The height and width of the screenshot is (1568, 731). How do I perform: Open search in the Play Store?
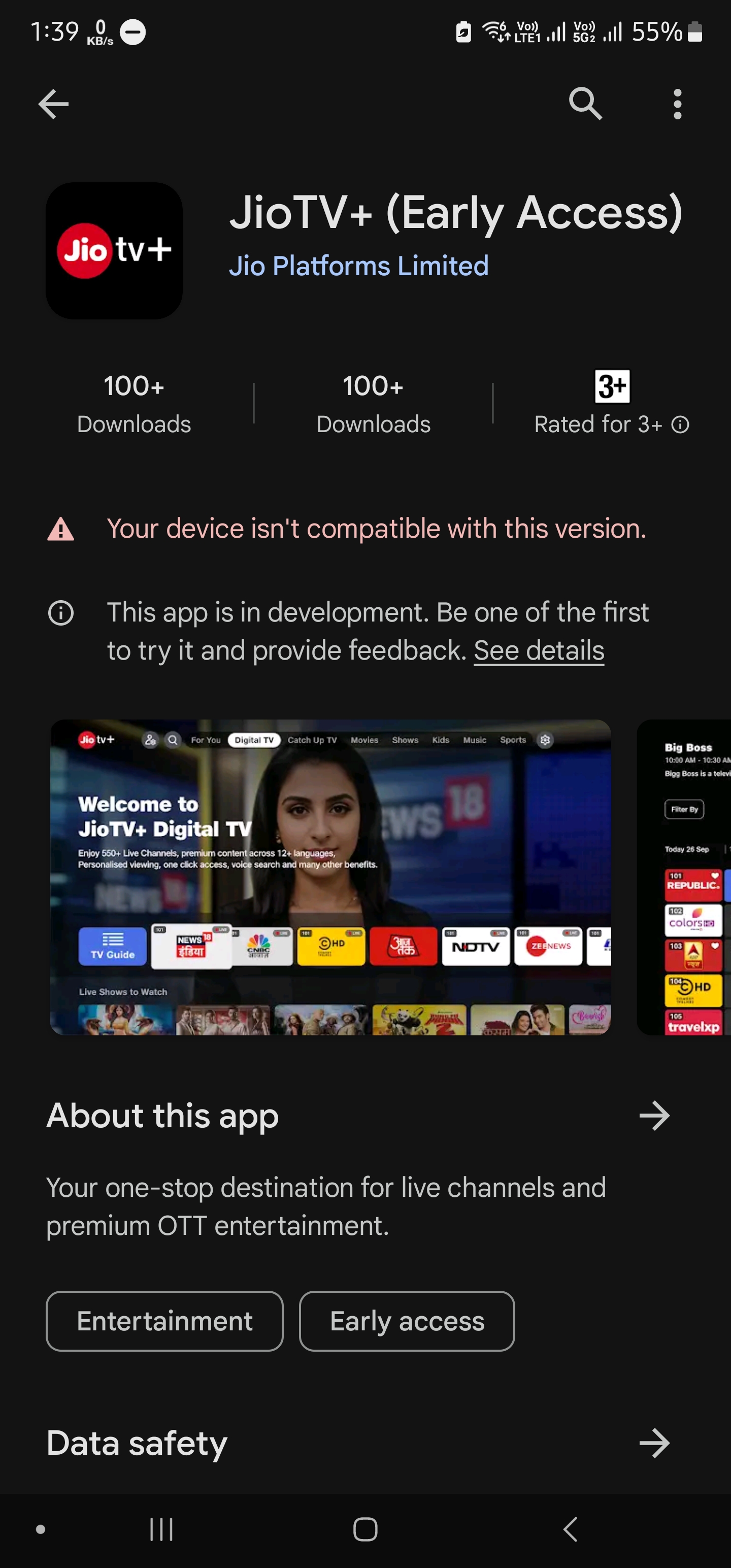click(585, 104)
